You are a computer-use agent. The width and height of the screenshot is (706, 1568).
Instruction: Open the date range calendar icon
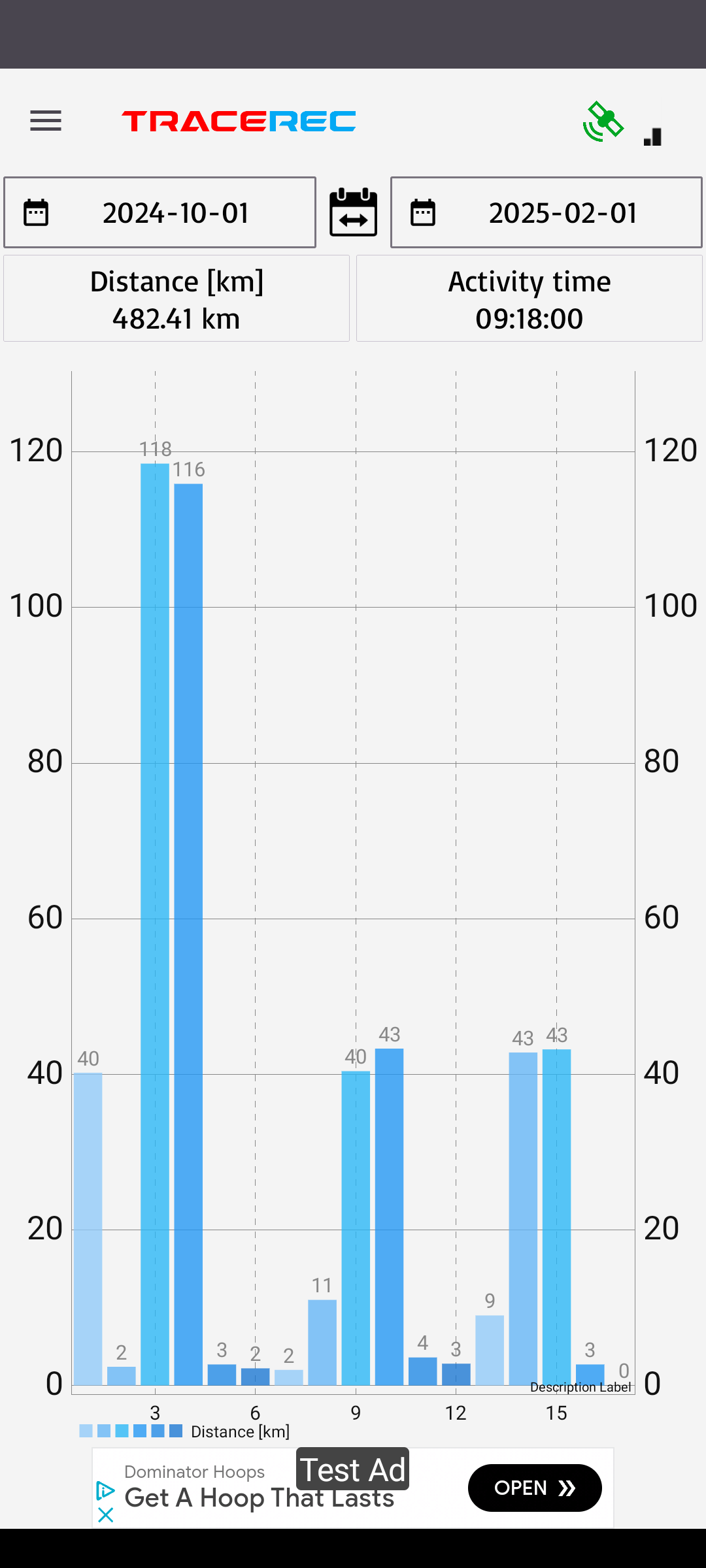point(354,212)
